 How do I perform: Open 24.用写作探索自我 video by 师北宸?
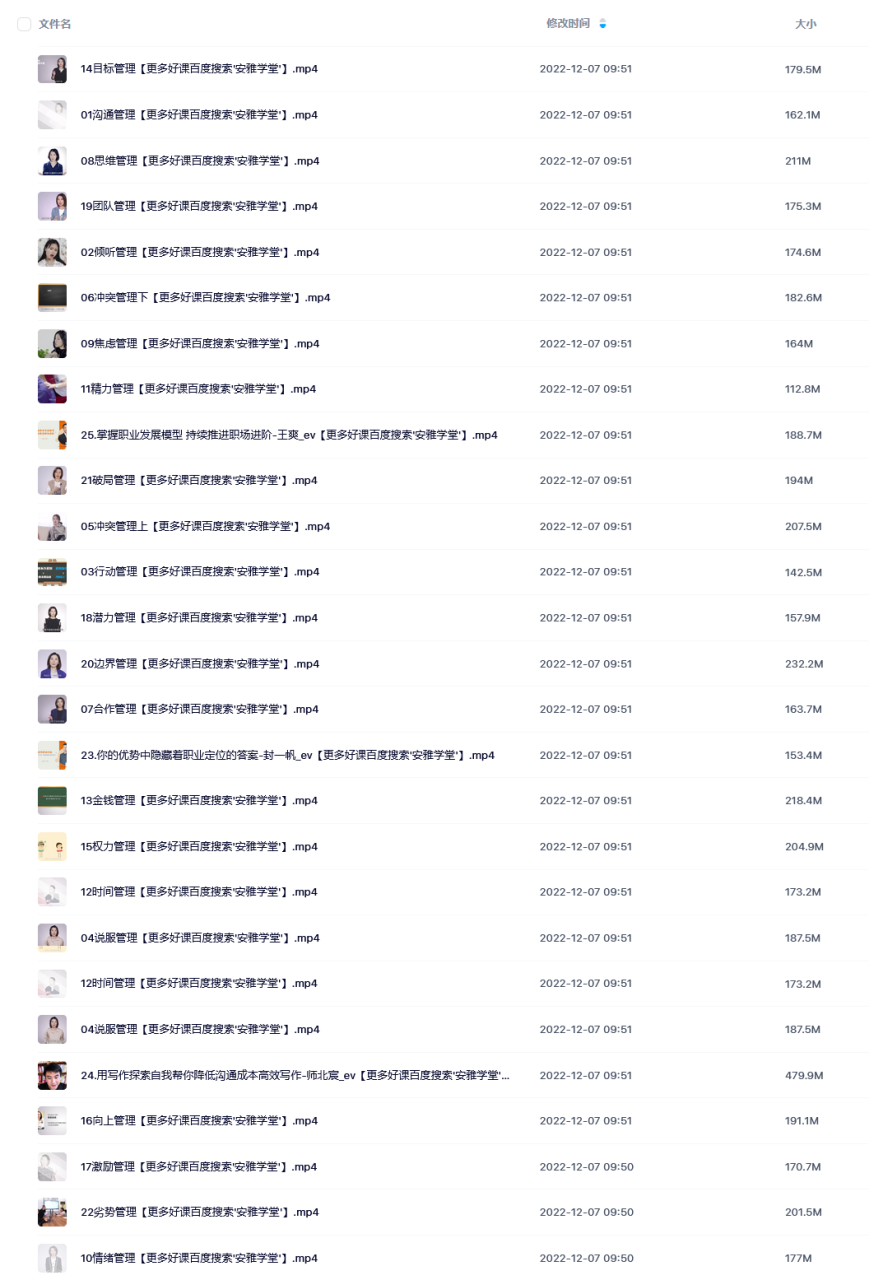[x=295, y=1076]
